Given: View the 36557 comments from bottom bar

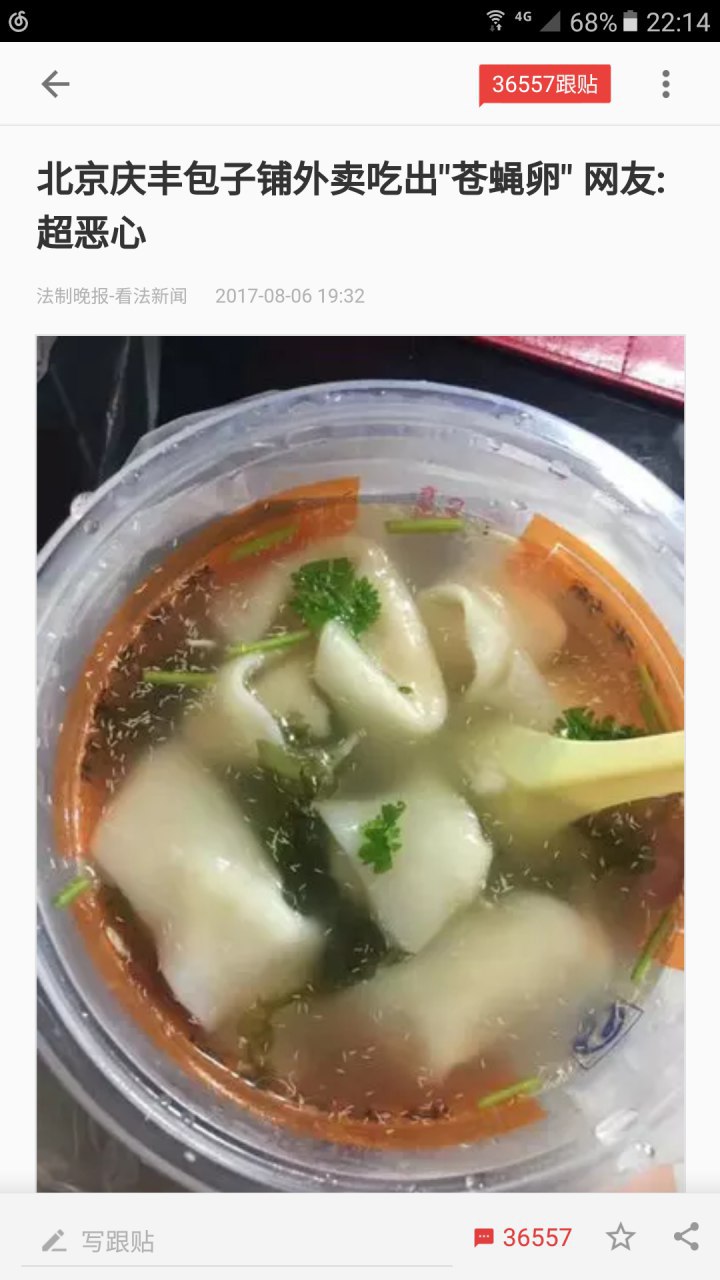Looking at the screenshot, I should click(524, 1237).
